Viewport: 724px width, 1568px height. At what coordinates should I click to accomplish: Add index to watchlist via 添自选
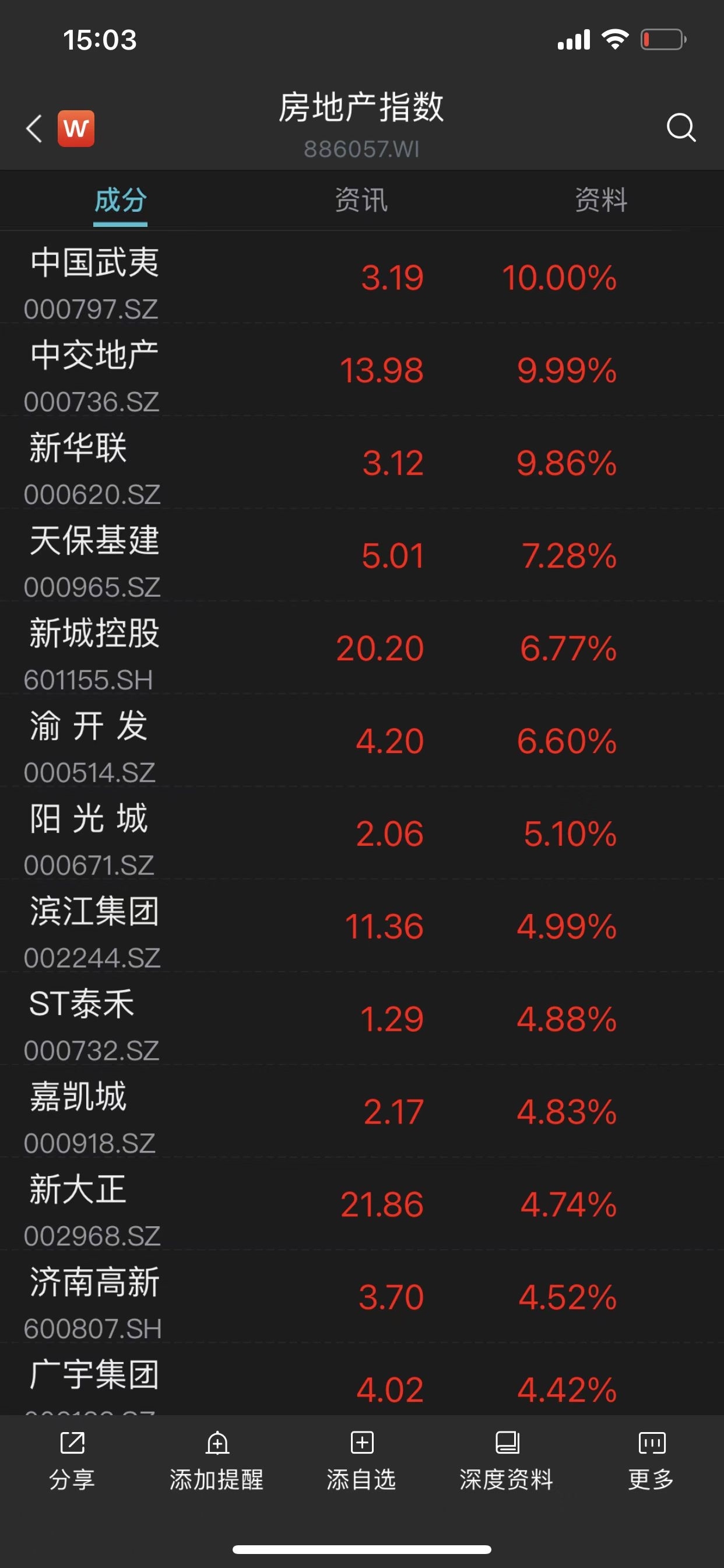tap(362, 1461)
